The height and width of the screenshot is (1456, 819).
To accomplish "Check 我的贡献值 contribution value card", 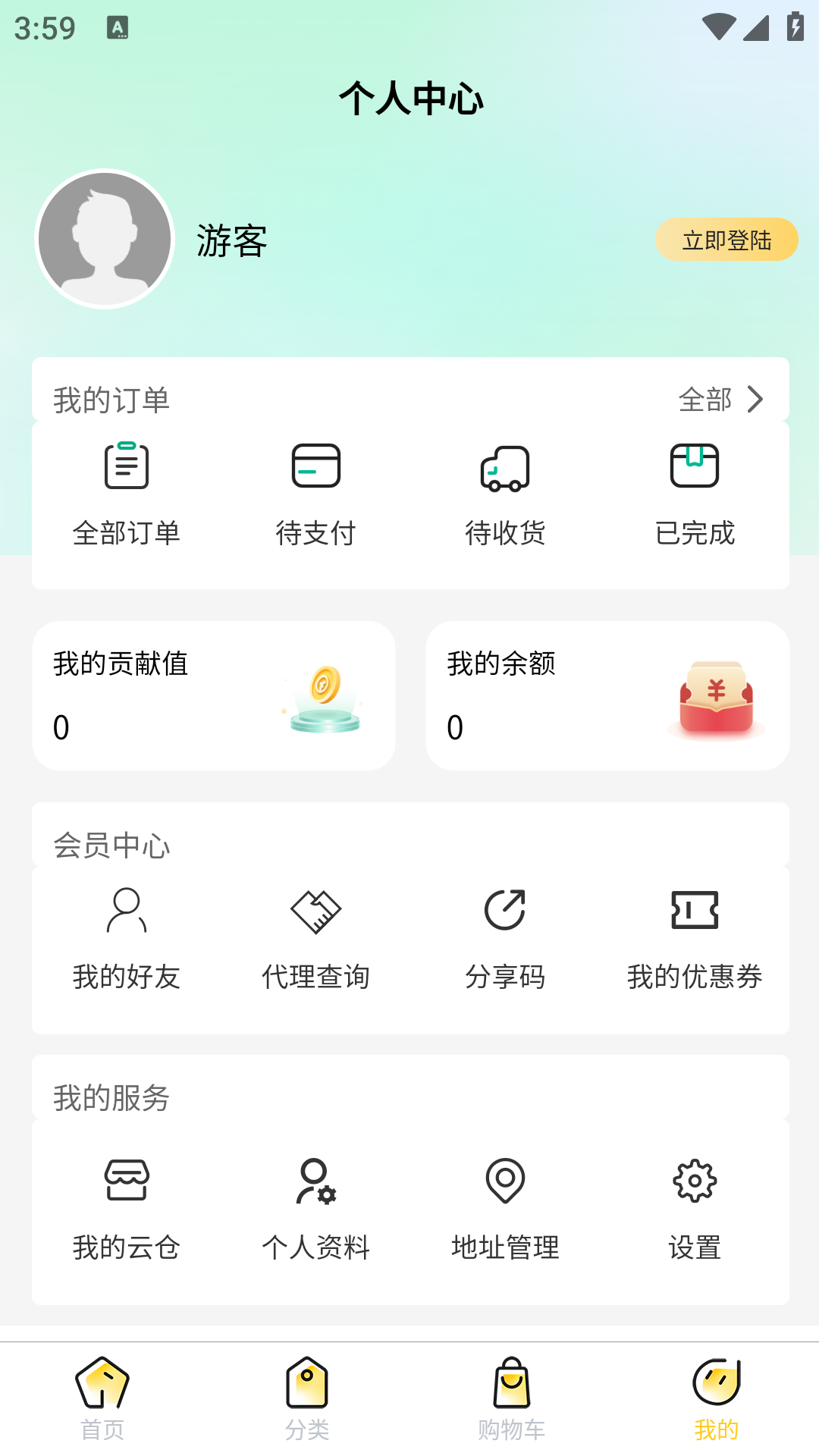I will [x=213, y=695].
